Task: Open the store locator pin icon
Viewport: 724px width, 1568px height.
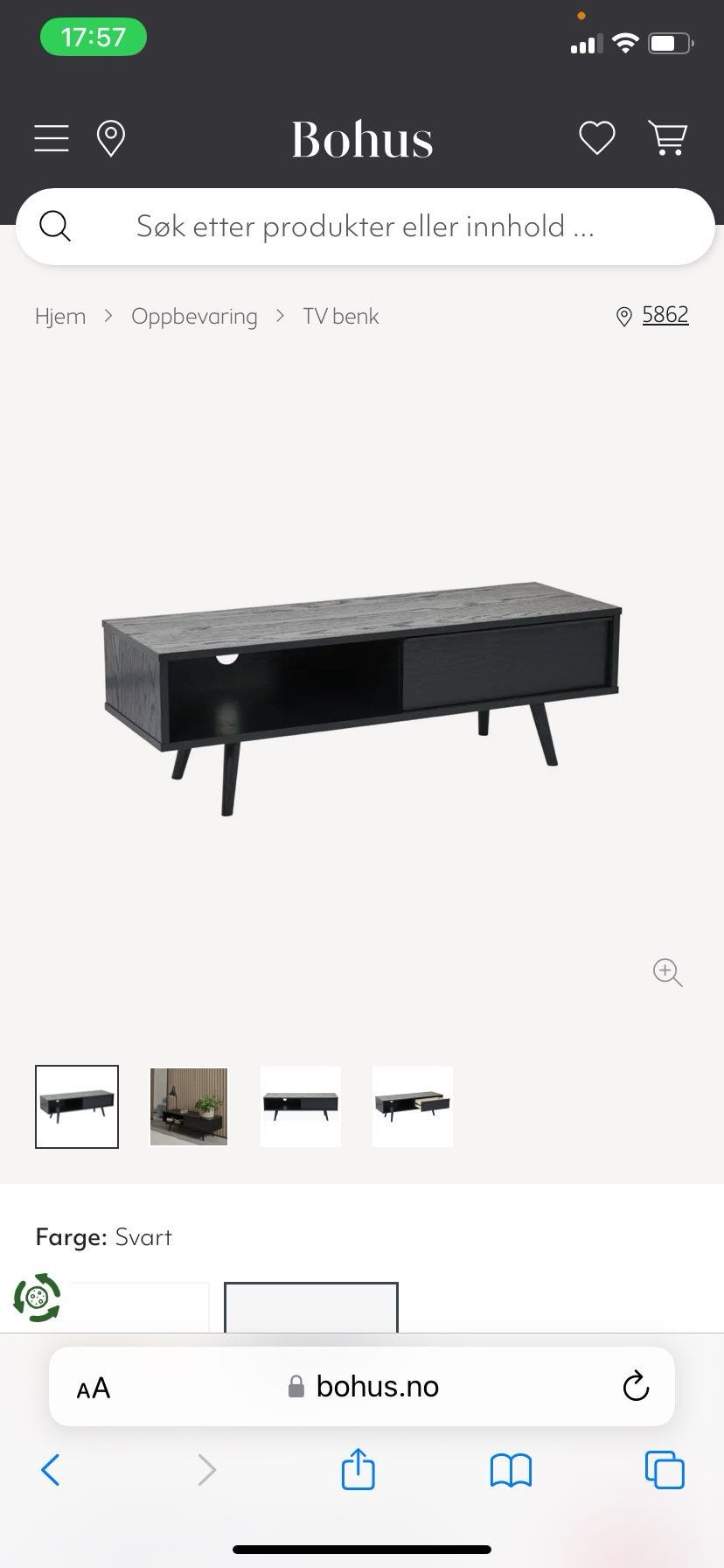Action: coord(110,139)
